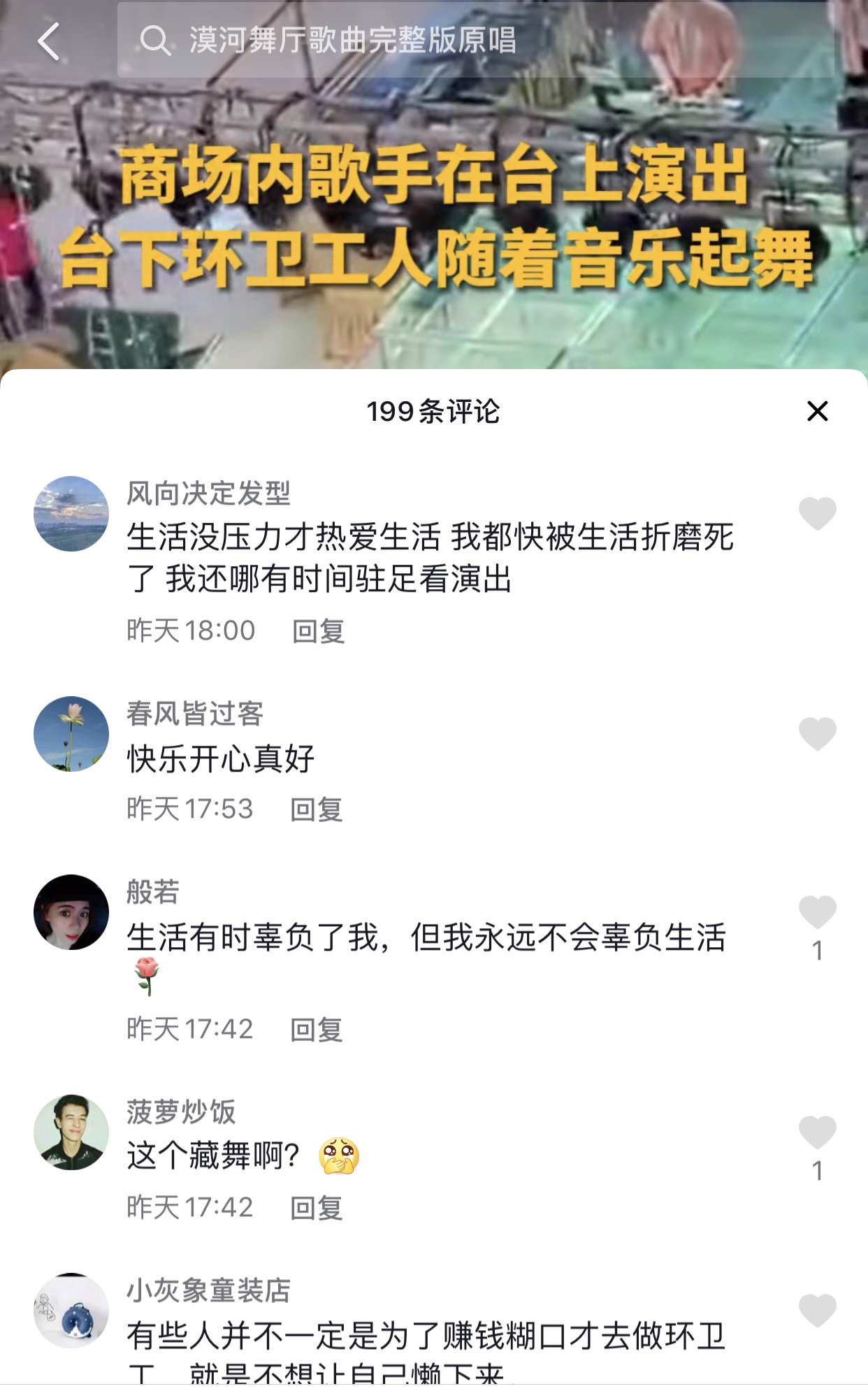Visit 小灰象童装店's profile via avatar
Image resolution: width=868 pixels, height=1398 pixels.
[x=71, y=1311]
